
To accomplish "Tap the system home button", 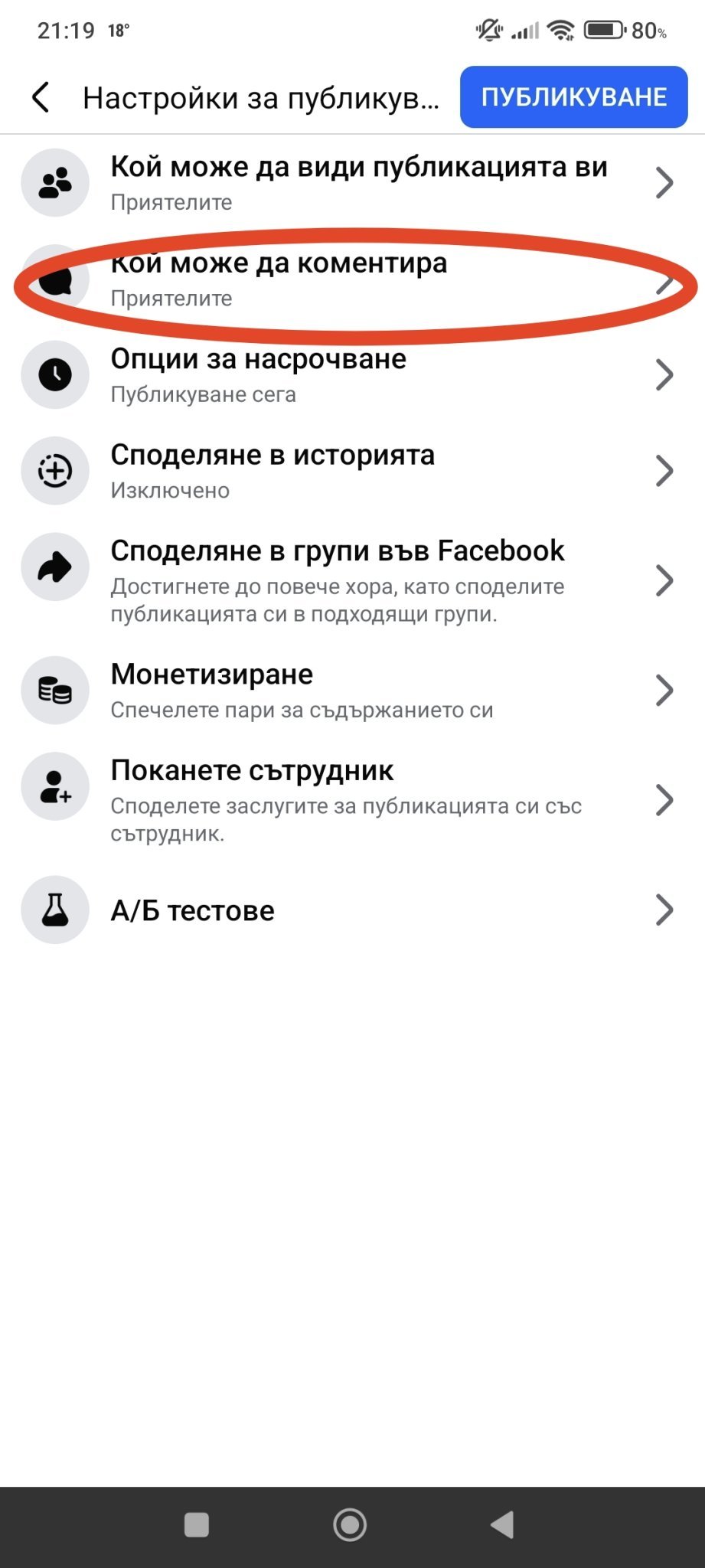I will [350, 1524].
